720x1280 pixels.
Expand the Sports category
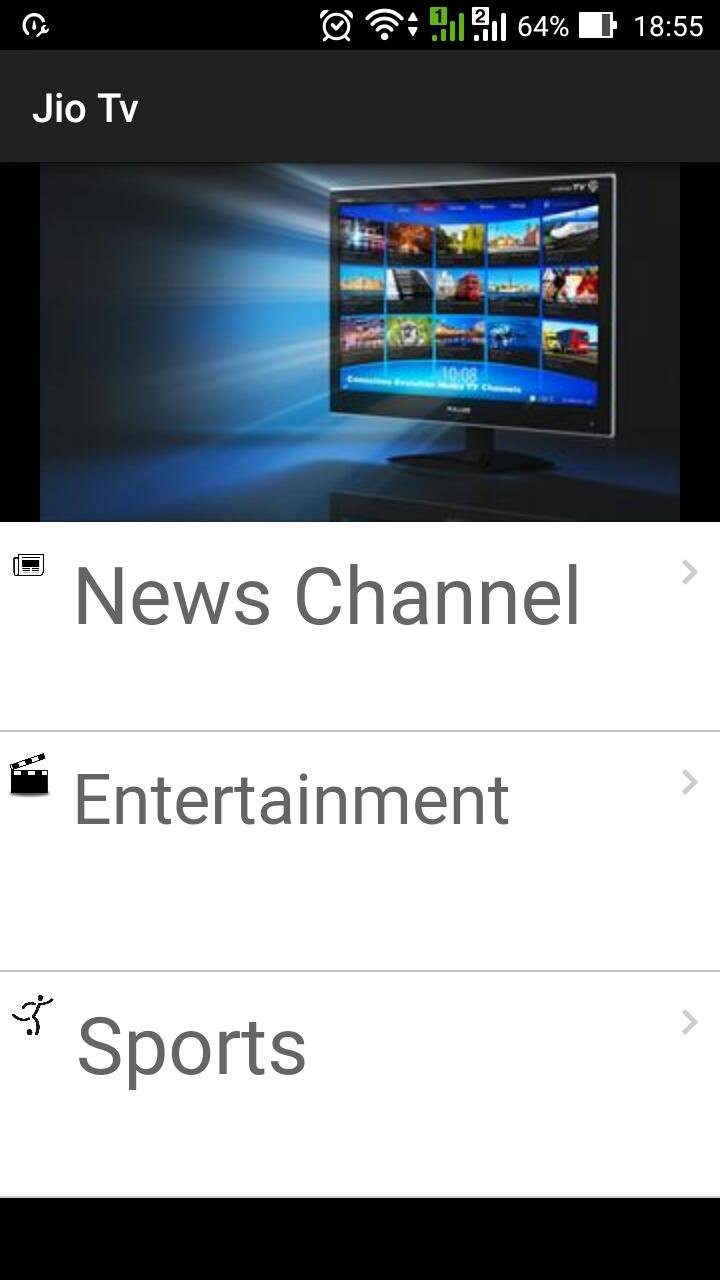point(689,1022)
